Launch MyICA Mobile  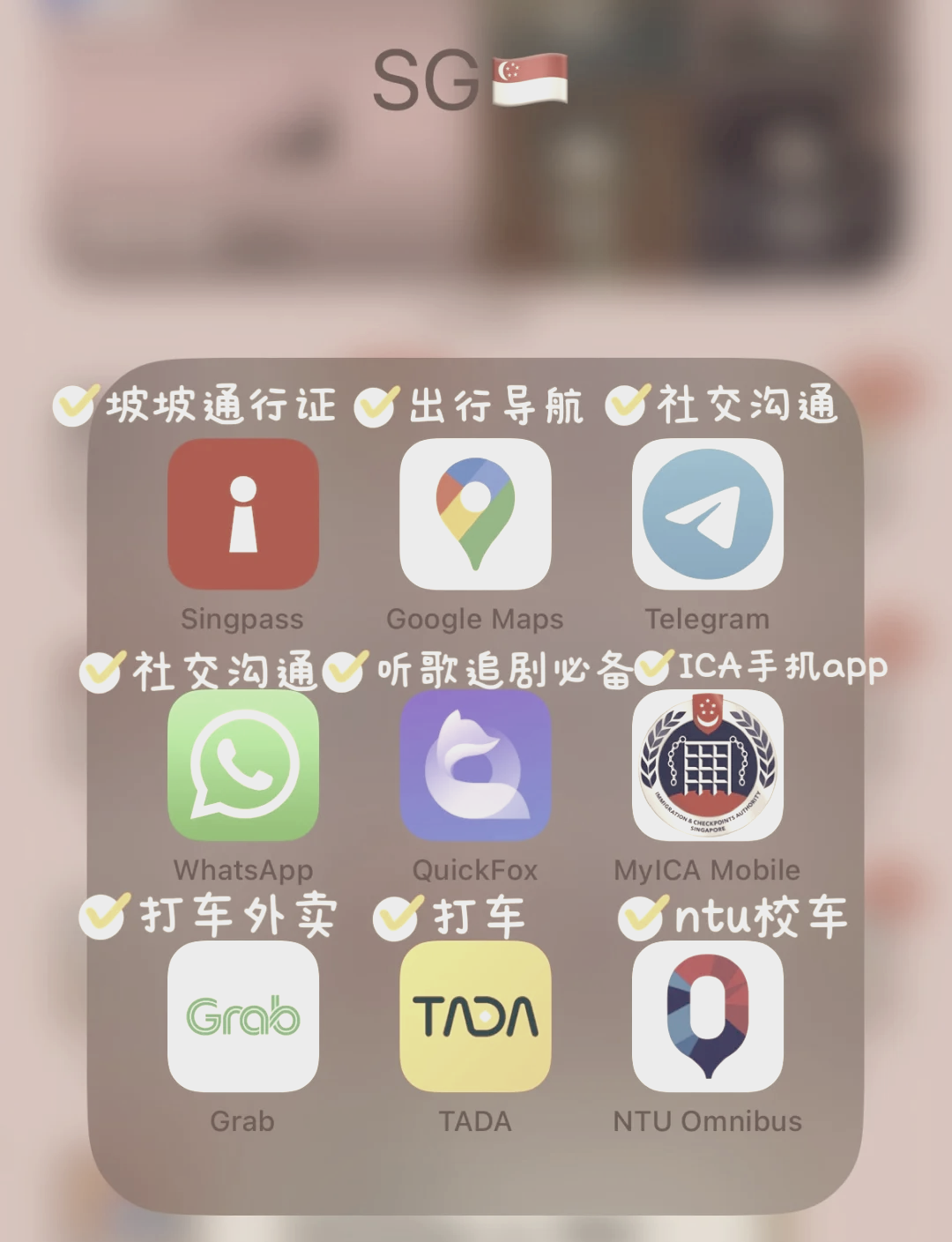click(707, 765)
